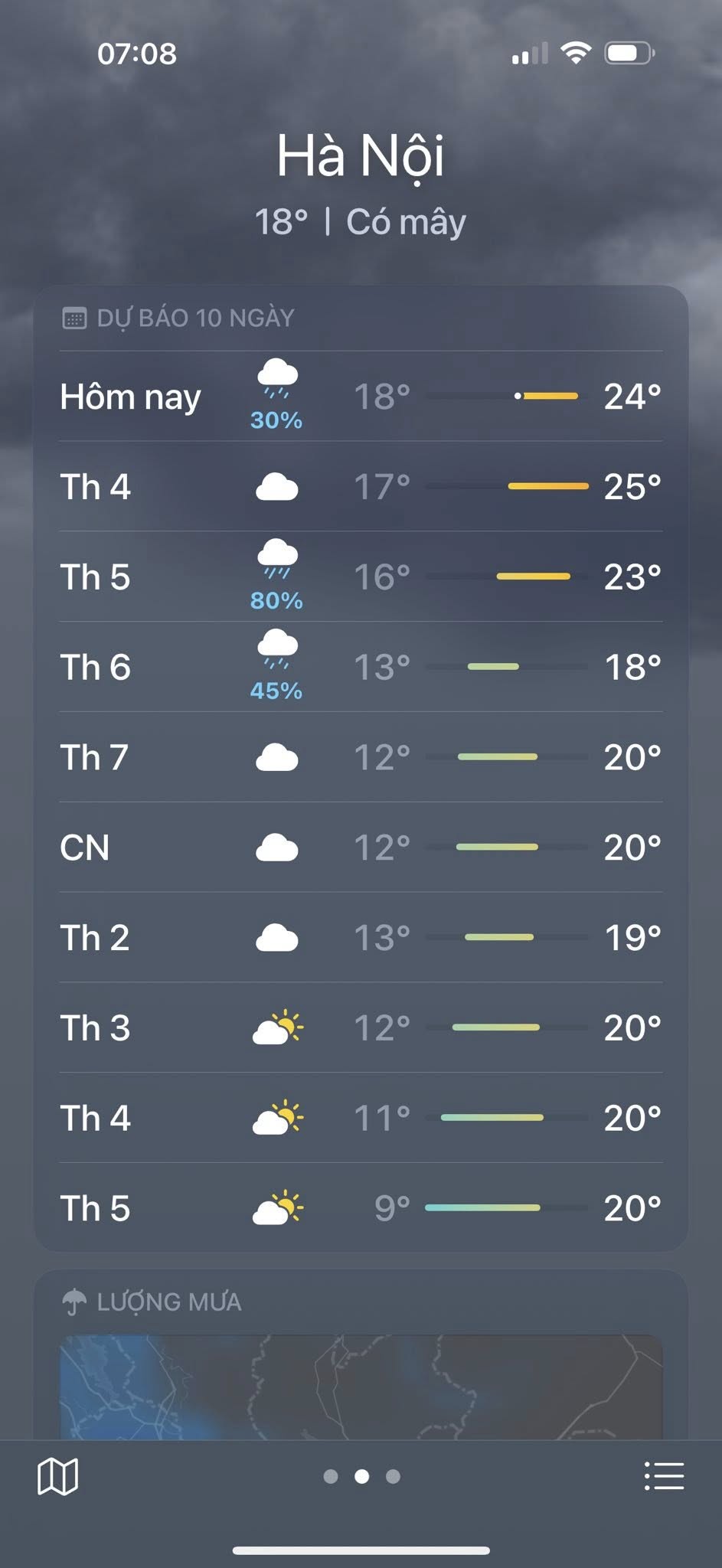The image size is (722, 1568).
Task: Open the Th 5 forecast with 80% rain
Action: pyautogui.click(x=361, y=577)
